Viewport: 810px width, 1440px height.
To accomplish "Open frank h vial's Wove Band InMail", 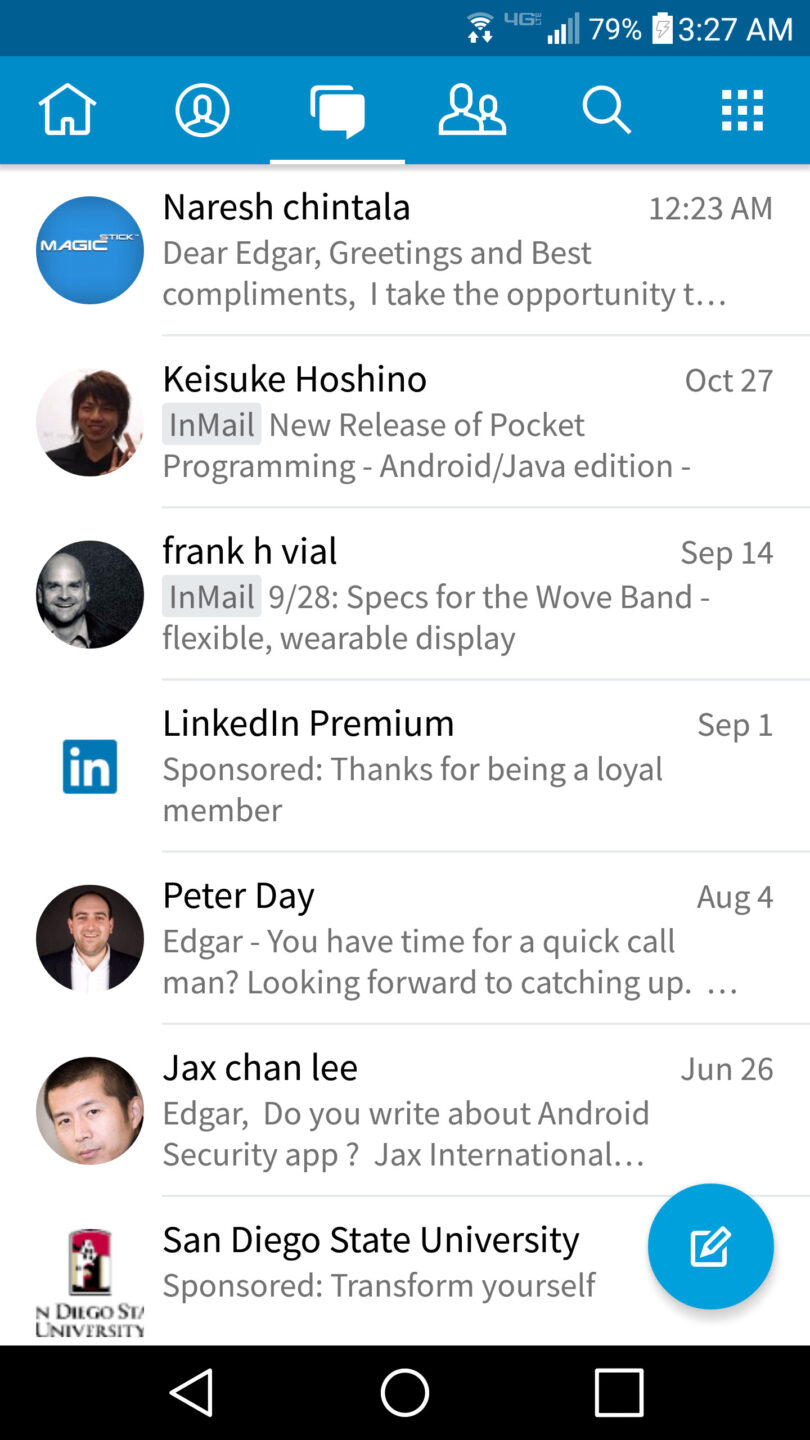I will pyautogui.click(x=450, y=594).
